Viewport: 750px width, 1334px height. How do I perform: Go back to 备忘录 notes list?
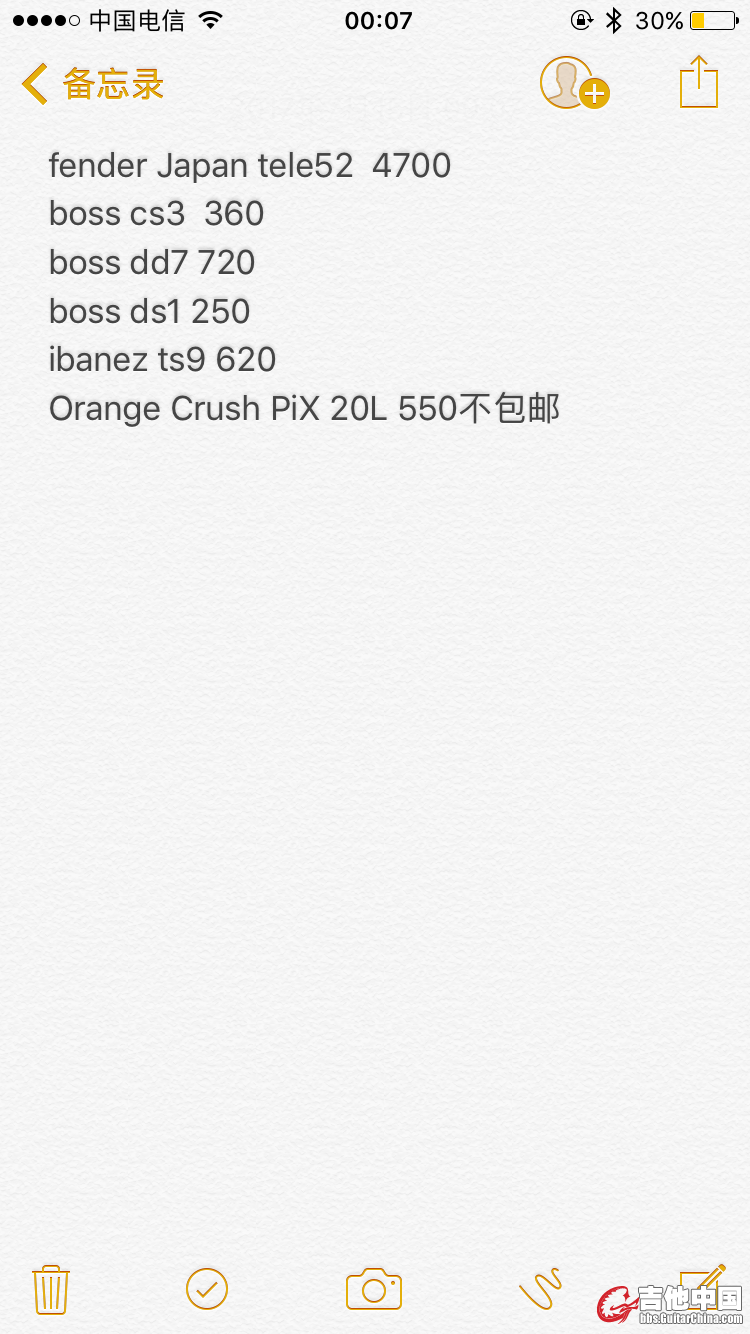[x=92, y=84]
